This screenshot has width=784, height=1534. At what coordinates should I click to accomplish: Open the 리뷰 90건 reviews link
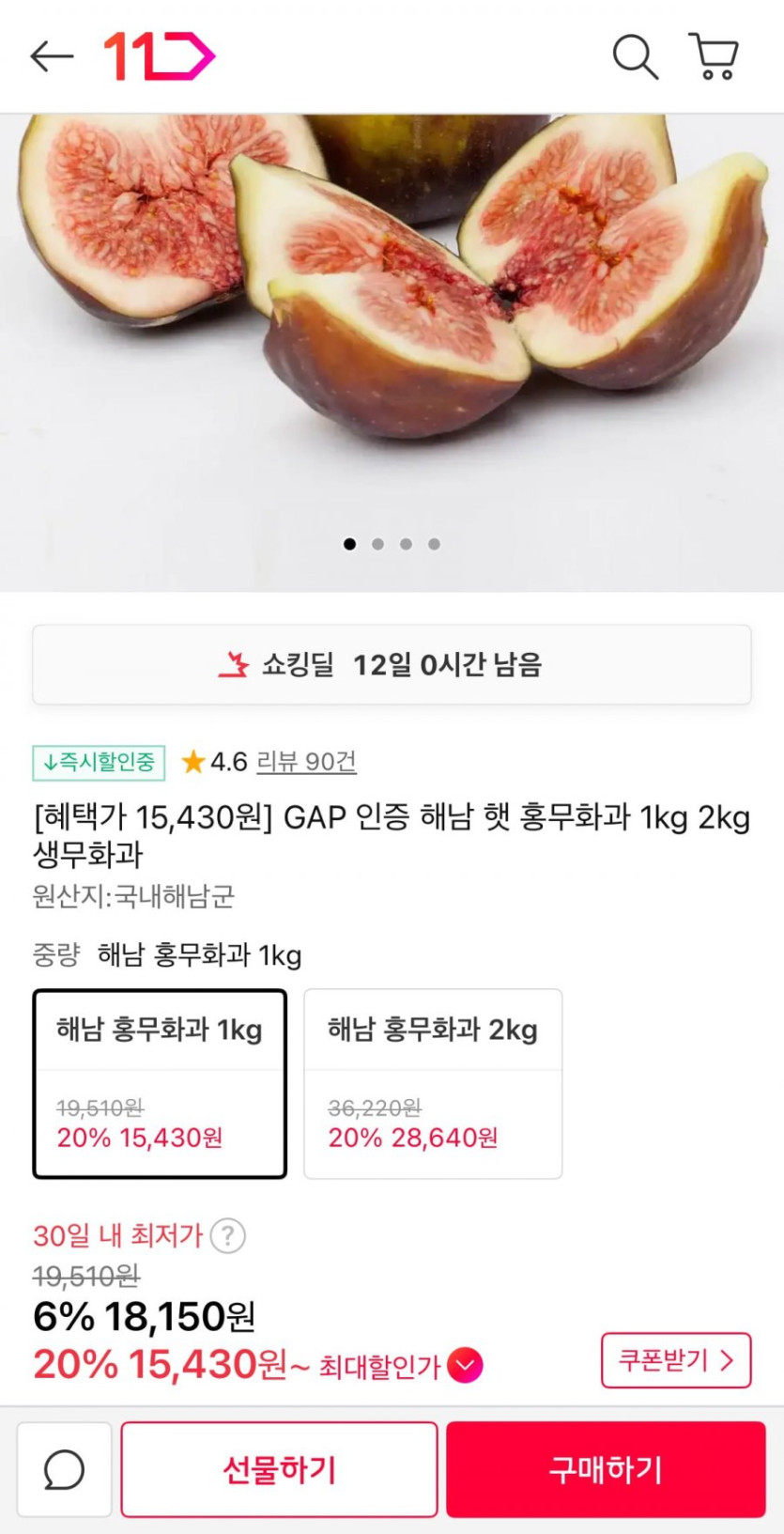click(306, 762)
